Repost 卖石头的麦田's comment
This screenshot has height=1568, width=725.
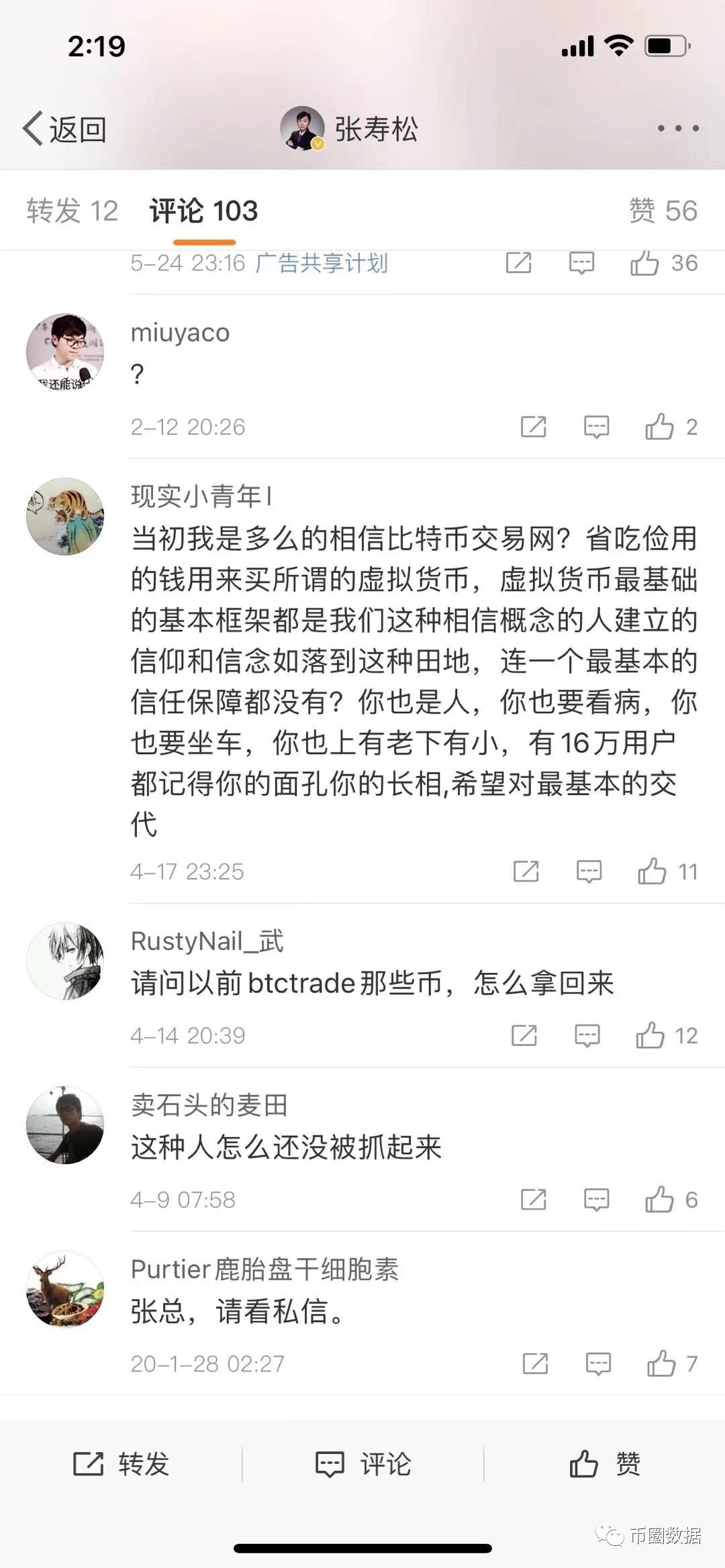(534, 1199)
